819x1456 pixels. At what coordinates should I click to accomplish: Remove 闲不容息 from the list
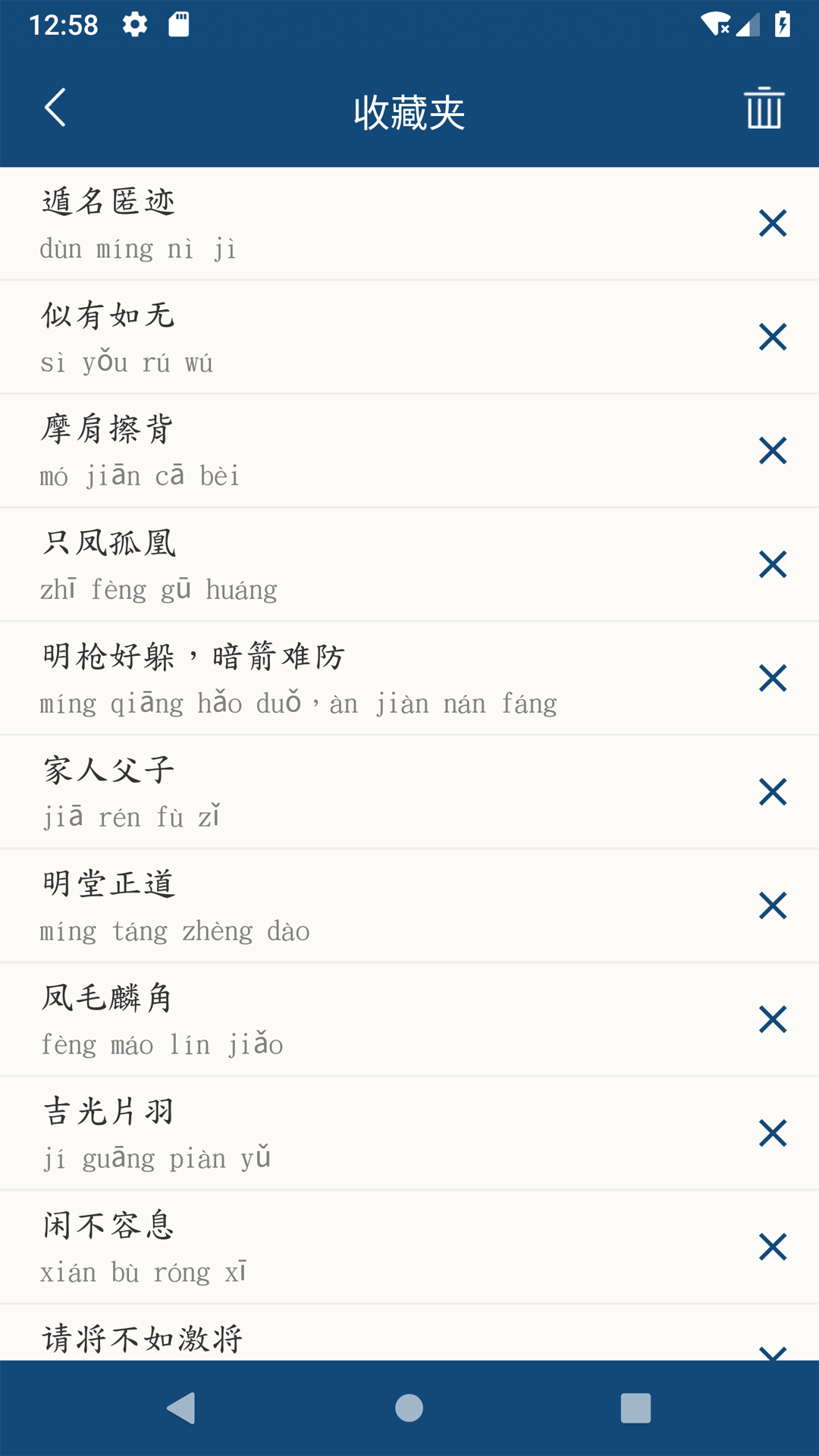point(771,1247)
